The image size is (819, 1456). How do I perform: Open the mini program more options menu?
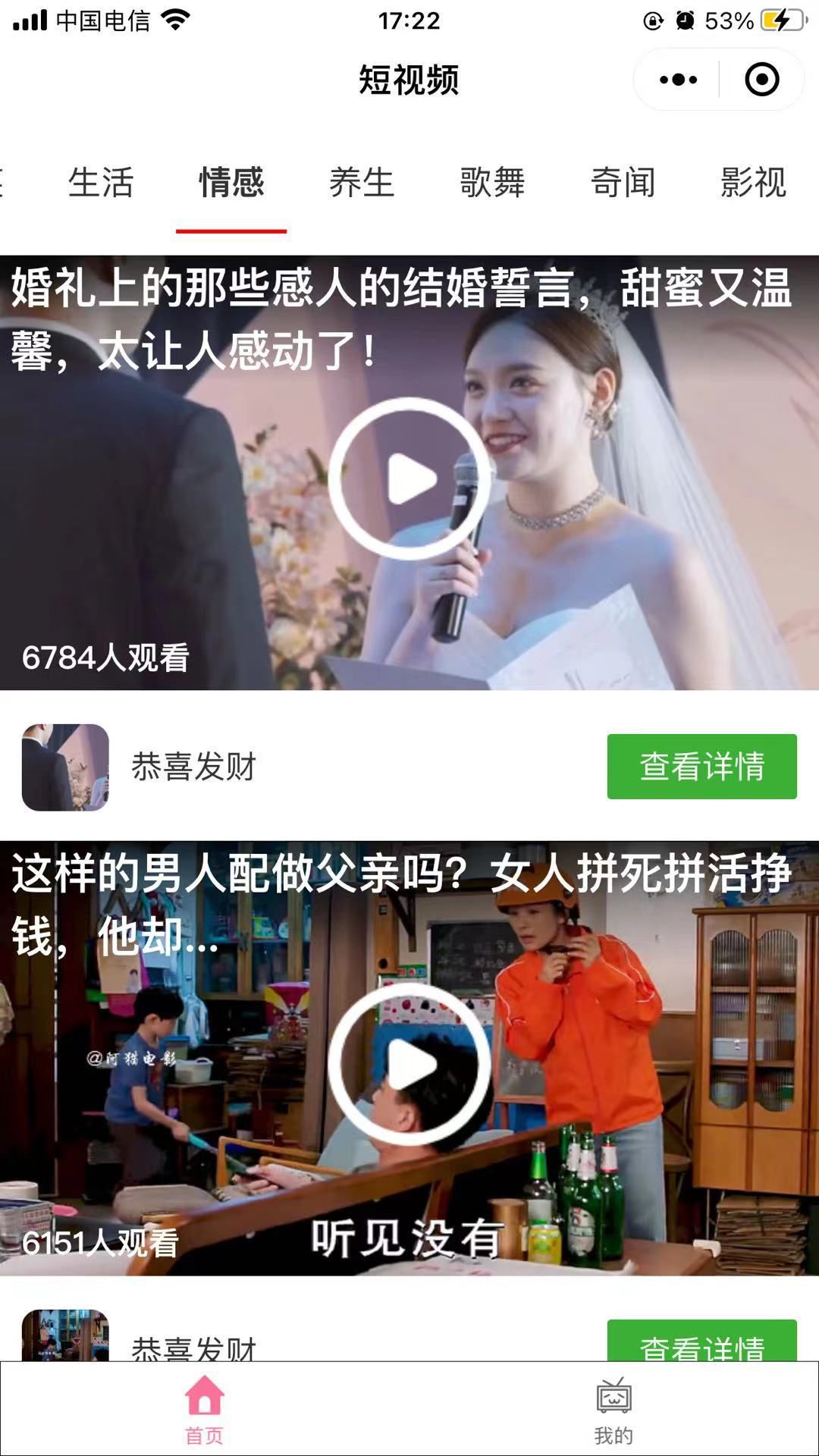[x=678, y=80]
